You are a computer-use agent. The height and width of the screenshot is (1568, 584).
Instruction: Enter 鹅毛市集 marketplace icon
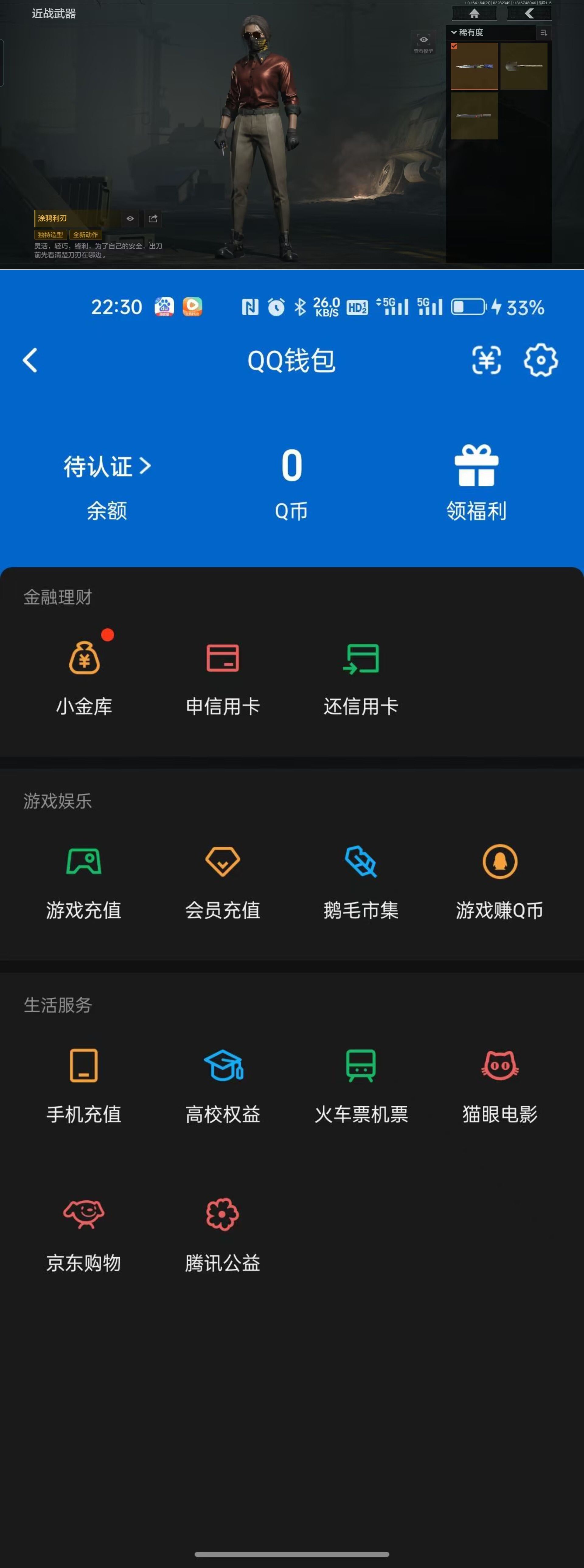click(361, 863)
